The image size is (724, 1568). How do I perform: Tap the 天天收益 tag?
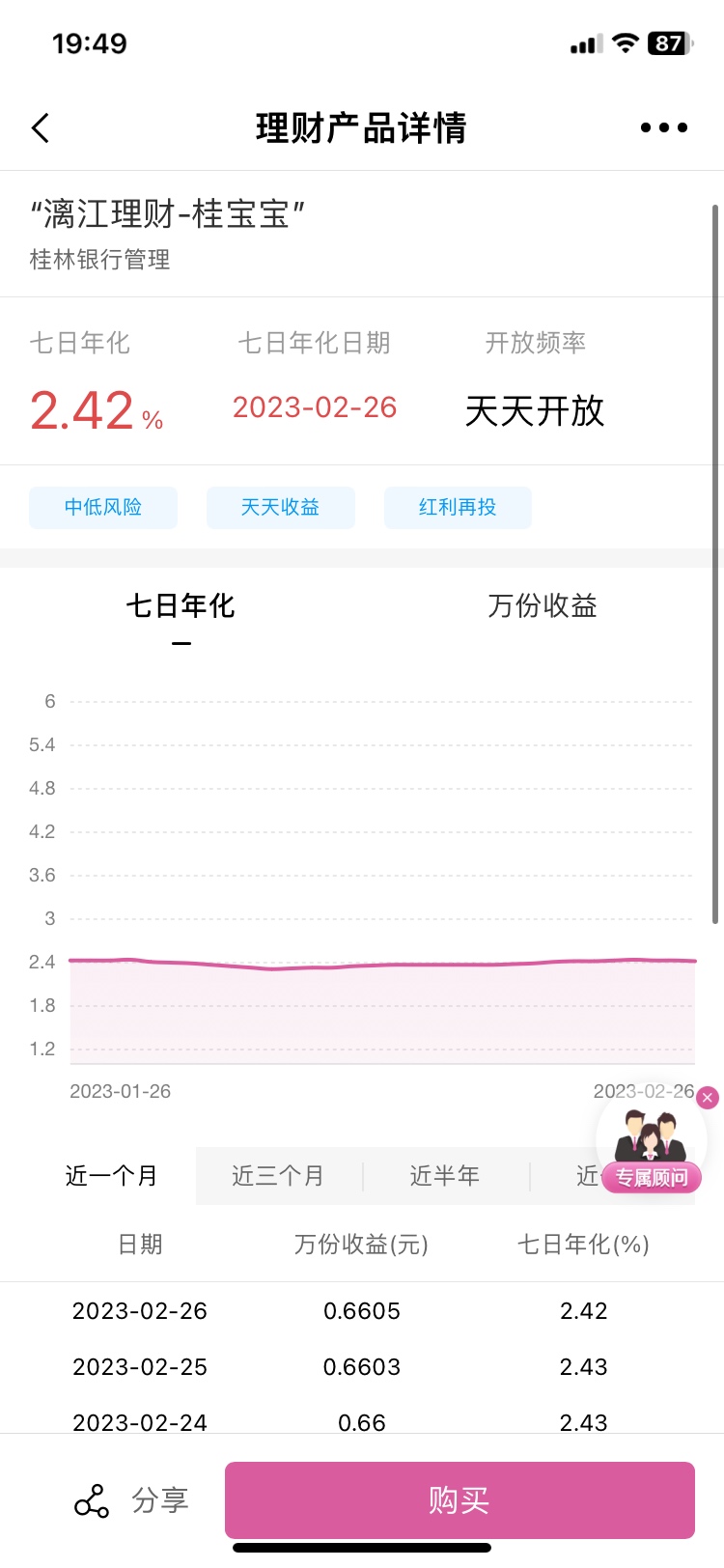(x=281, y=507)
